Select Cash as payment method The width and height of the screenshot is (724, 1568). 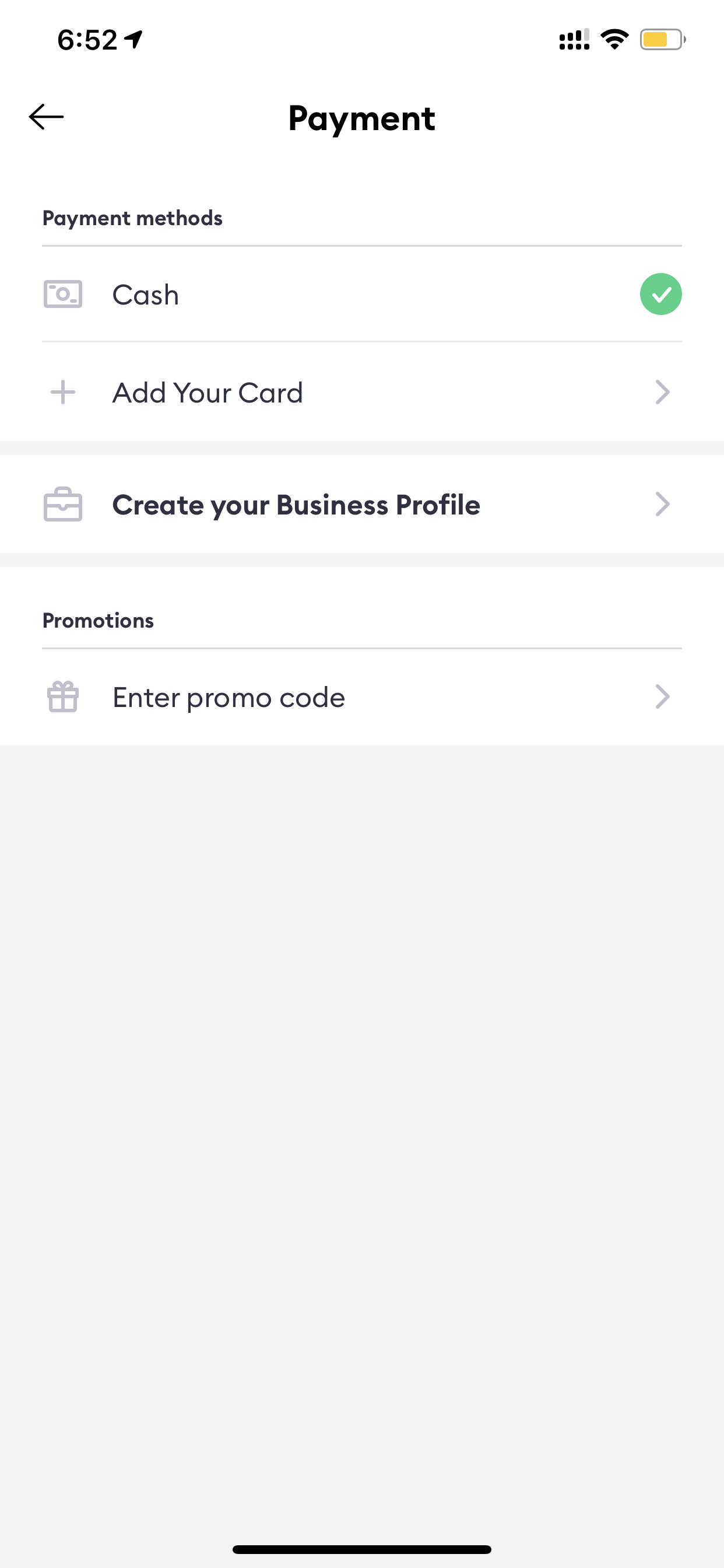[362, 295]
